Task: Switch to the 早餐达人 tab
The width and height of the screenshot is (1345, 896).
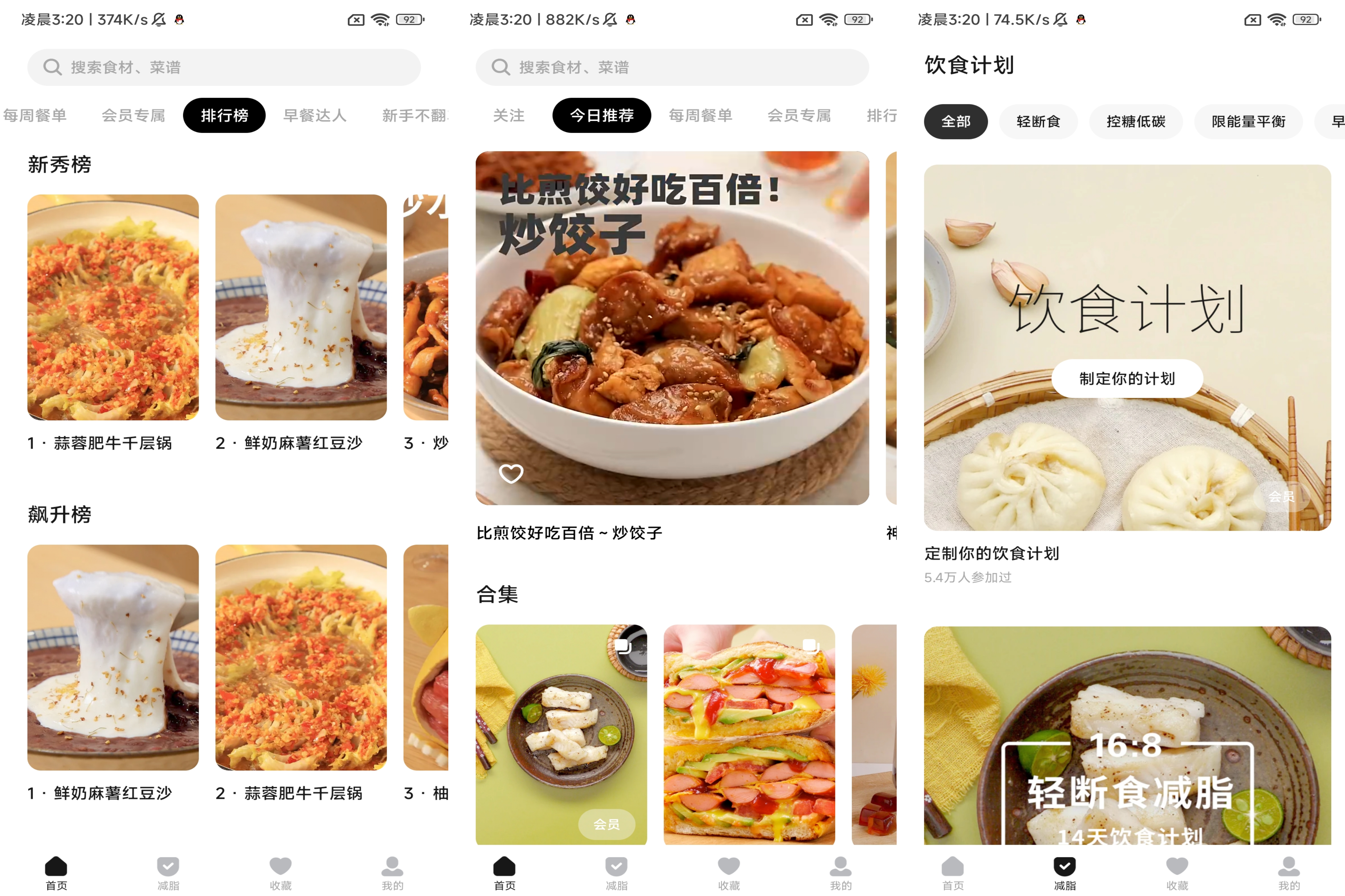Action: [315, 116]
